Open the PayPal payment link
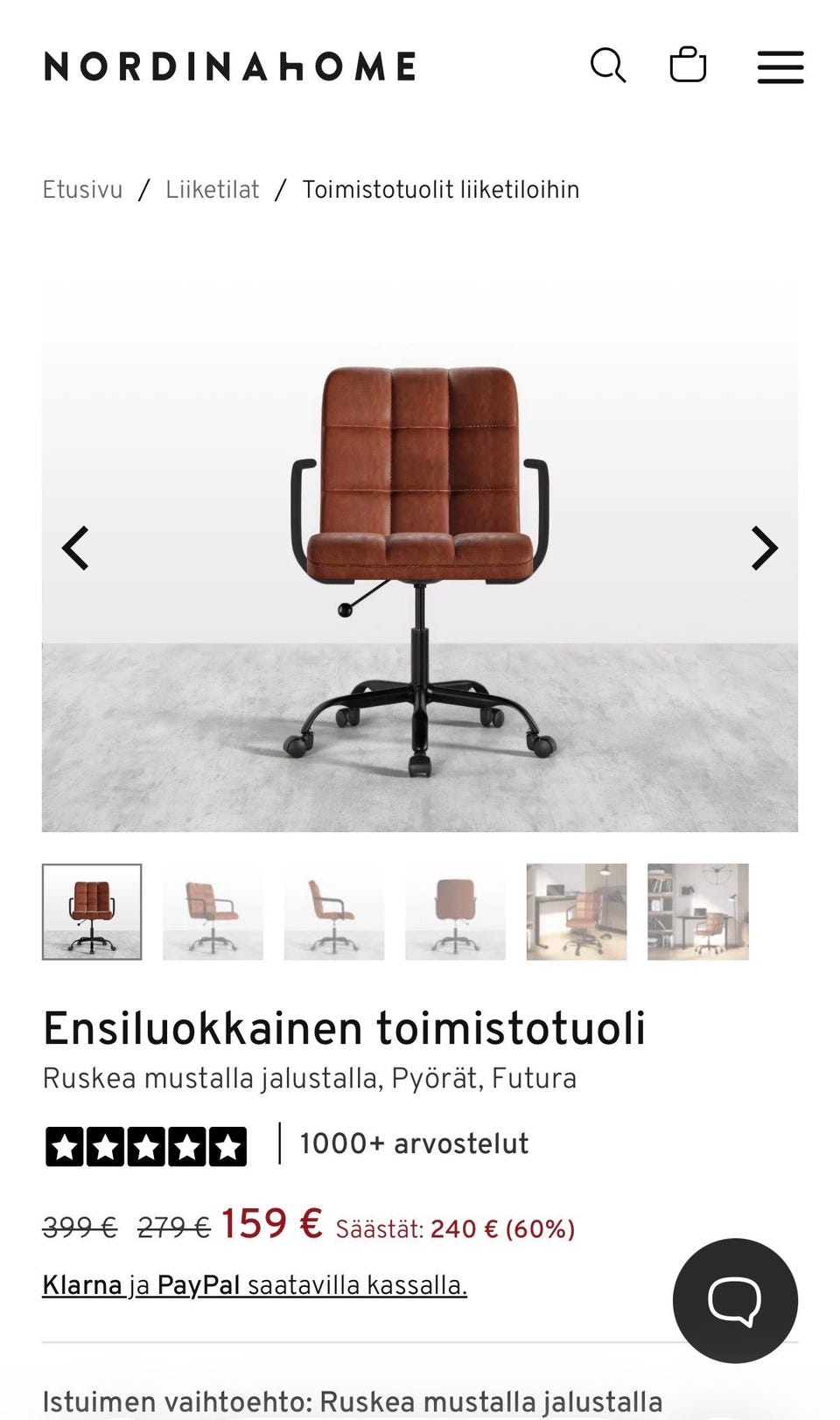The image size is (840, 1420). point(199,1285)
